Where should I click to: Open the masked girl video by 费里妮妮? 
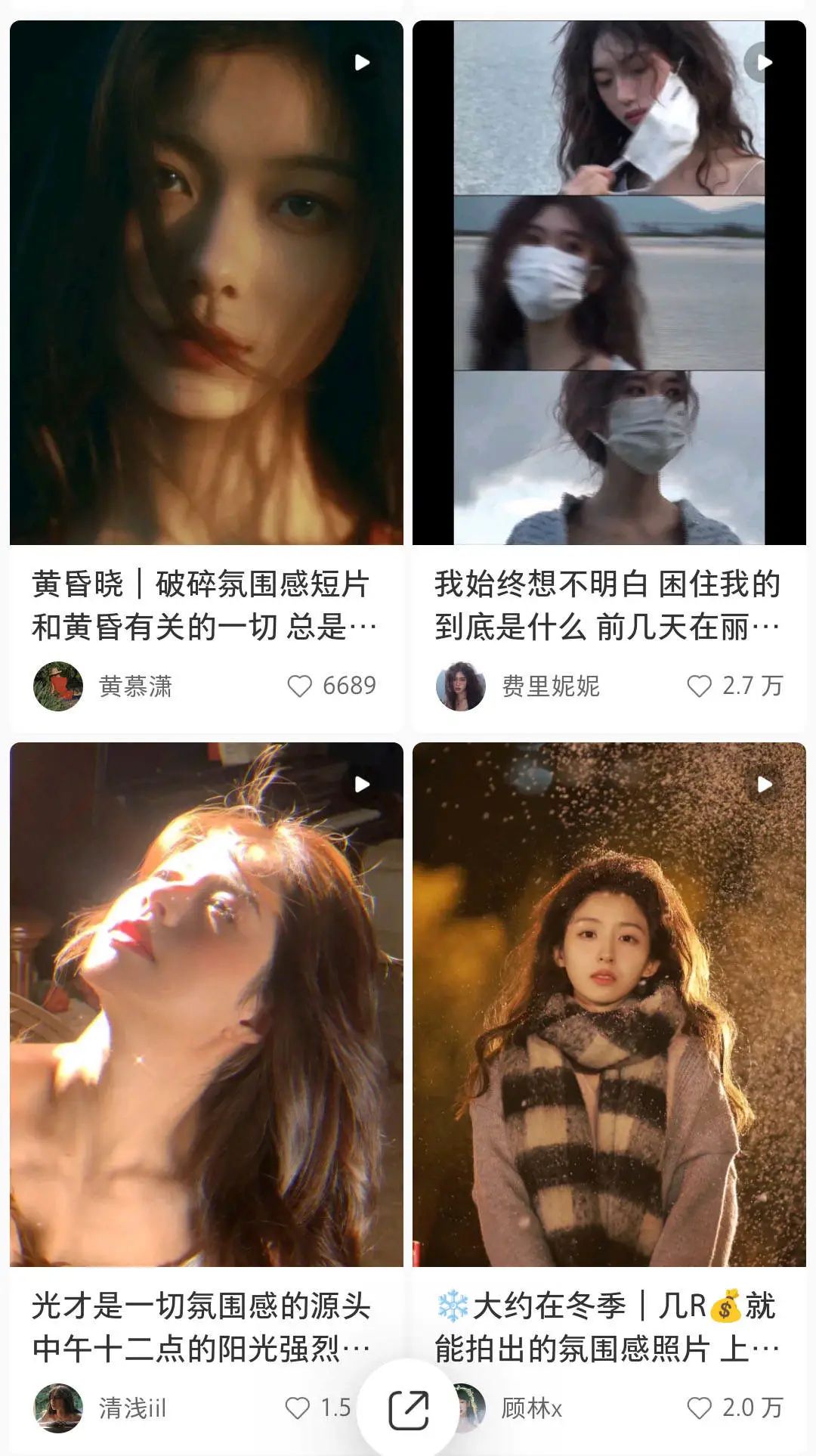click(x=609, y=282)
